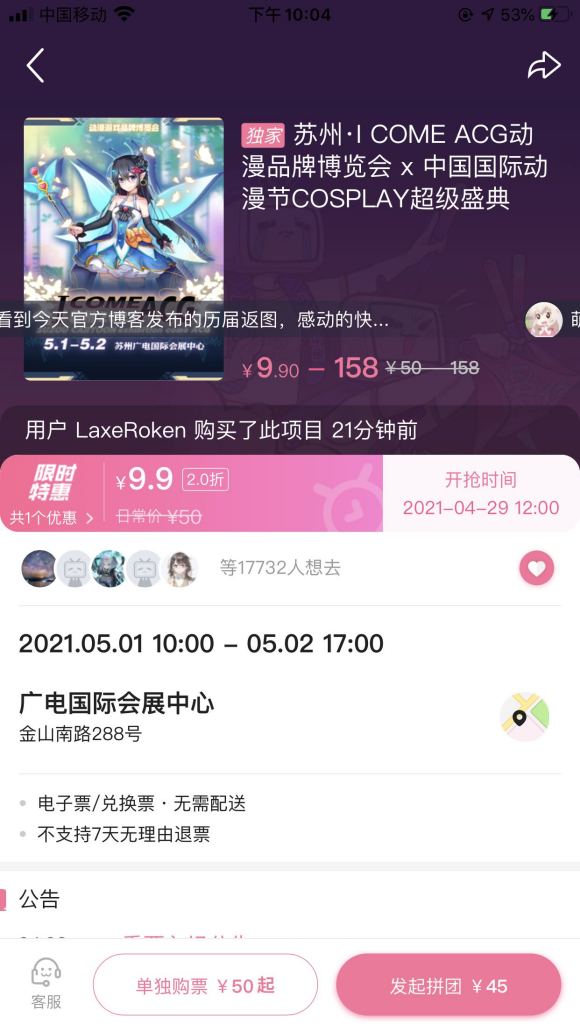
Task: Open the event poster image
Action: coord(124,249)
